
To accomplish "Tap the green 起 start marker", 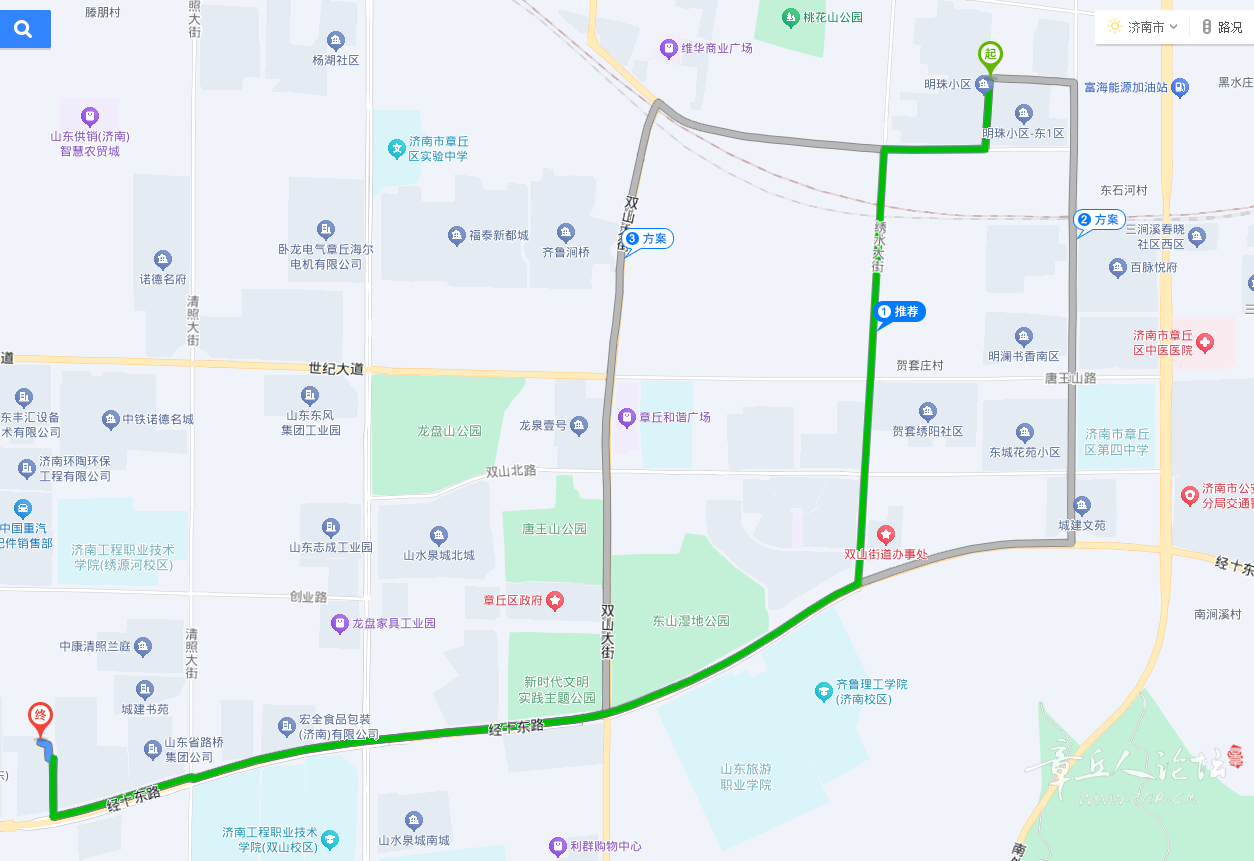I will (x=990, y=55).
